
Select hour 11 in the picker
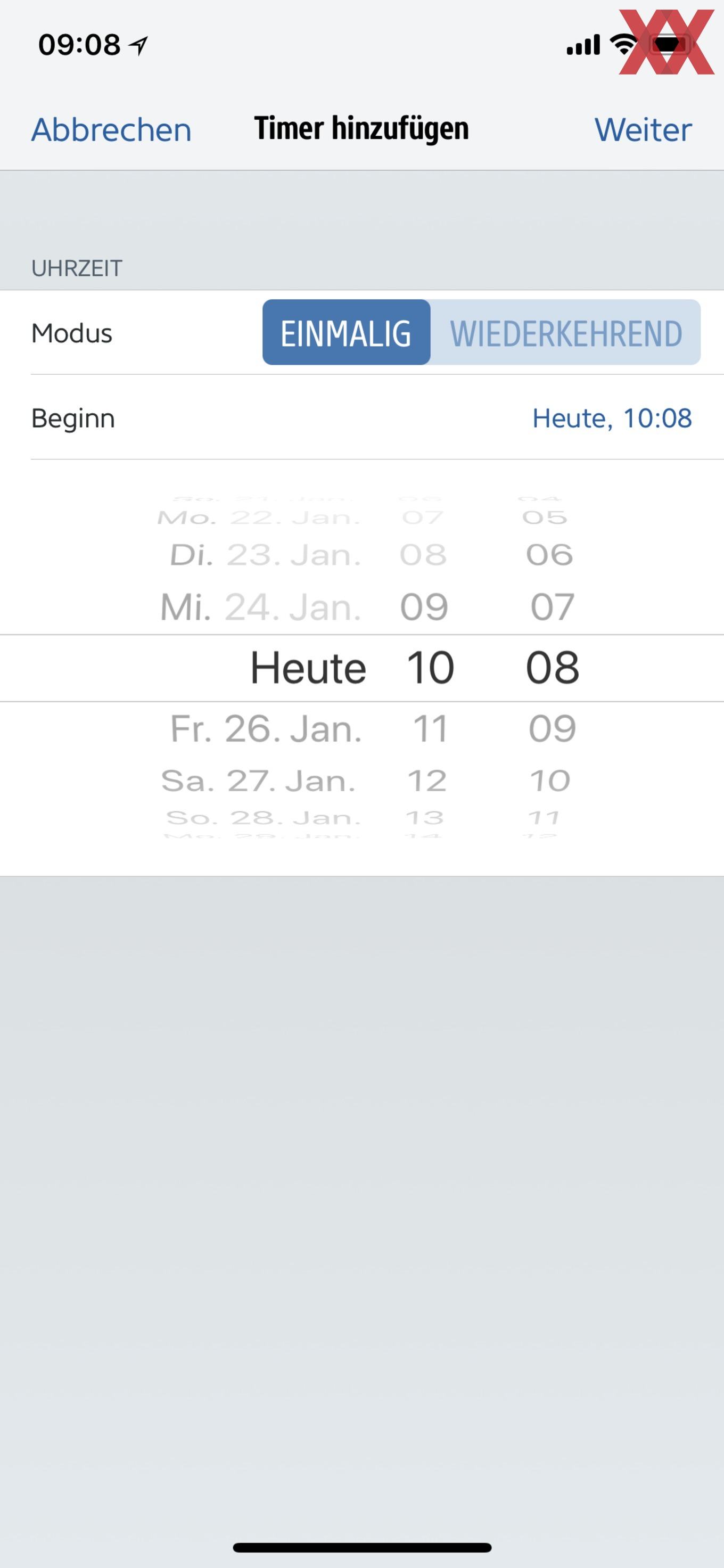(x=430, y=728)
